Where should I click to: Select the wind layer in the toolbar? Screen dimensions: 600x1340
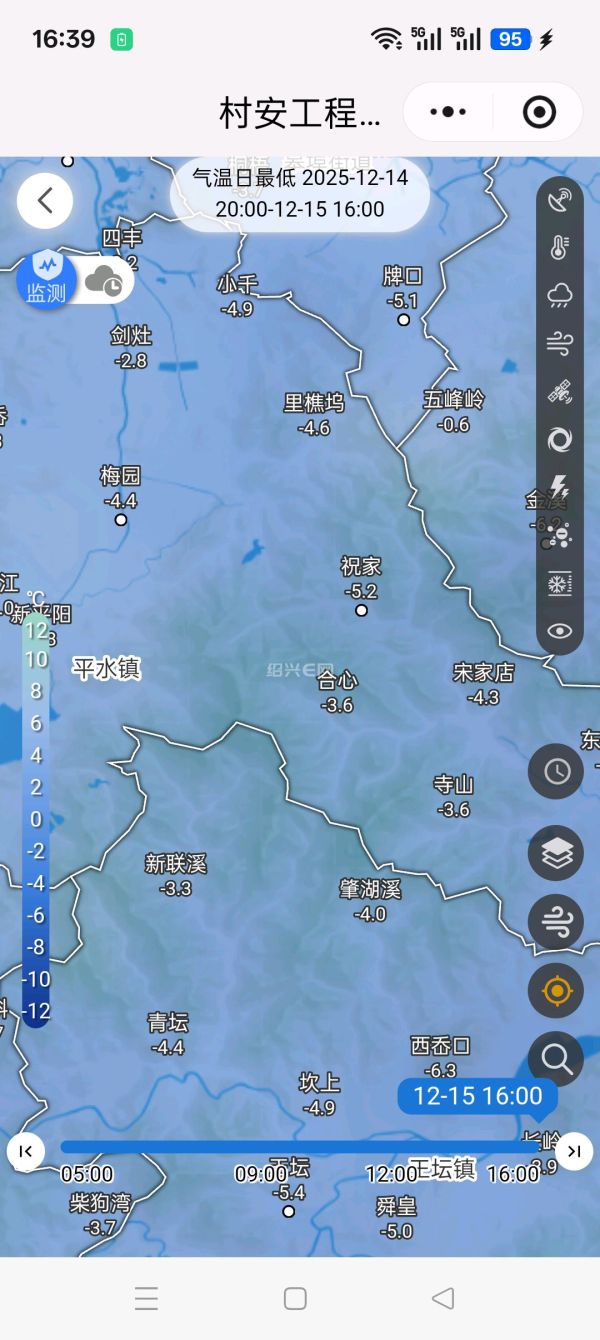[x=560, y=344]
